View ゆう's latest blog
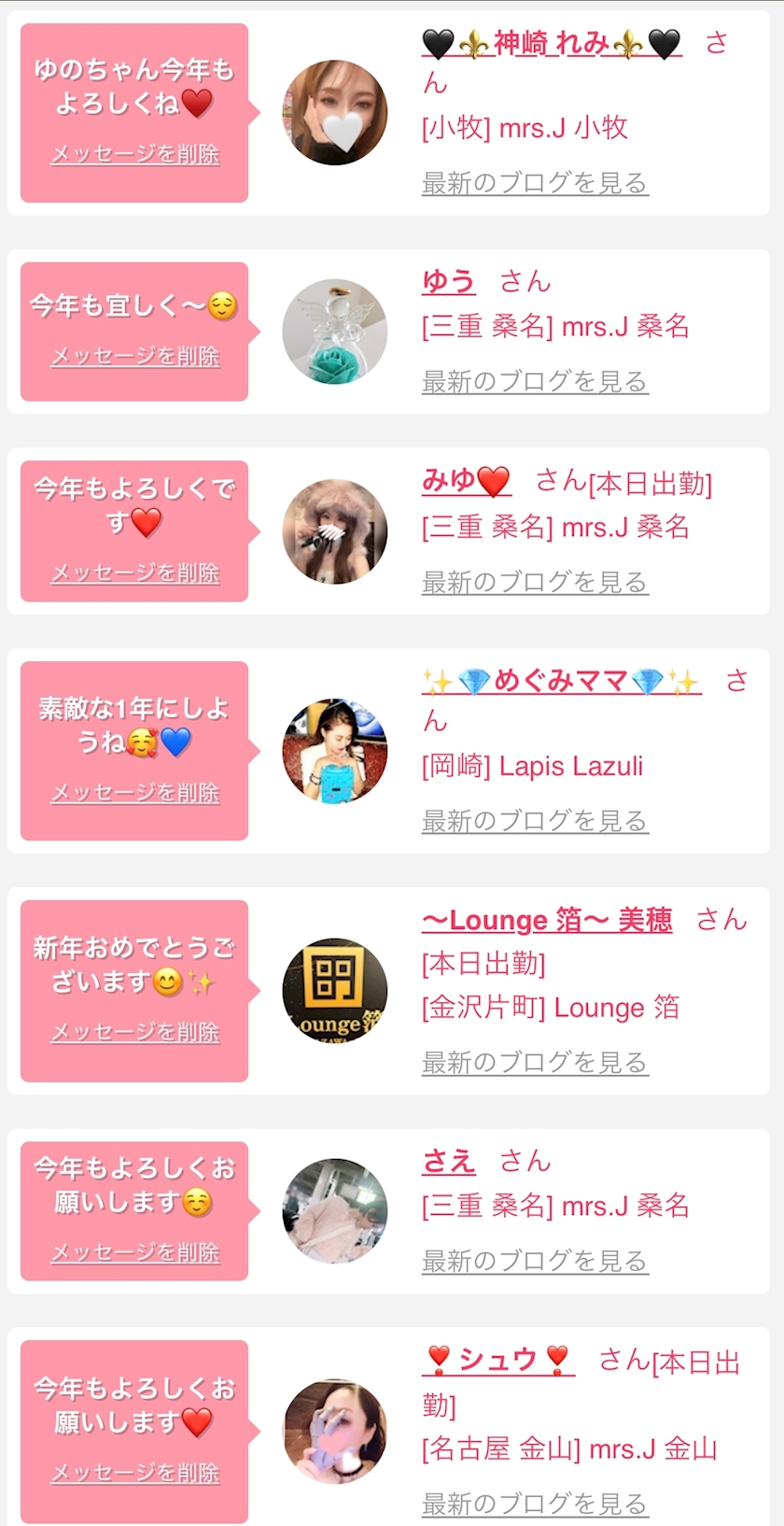The width and height of the screenshot is (784, 1526). [x=535, y=381]
